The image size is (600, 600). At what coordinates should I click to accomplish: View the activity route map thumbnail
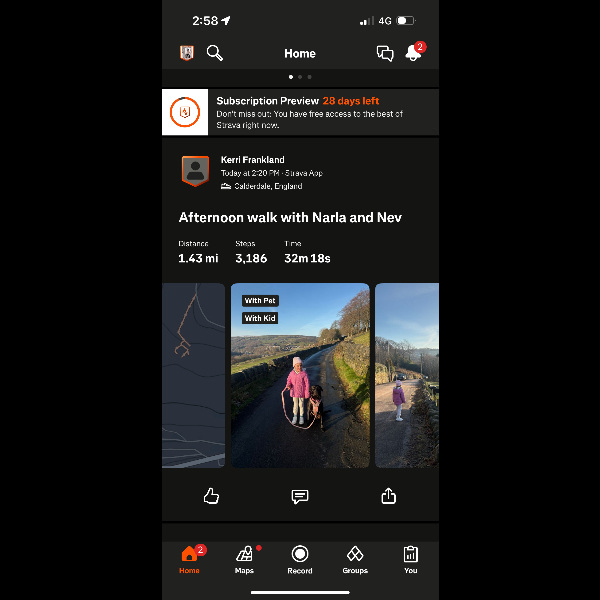[193, 375]
